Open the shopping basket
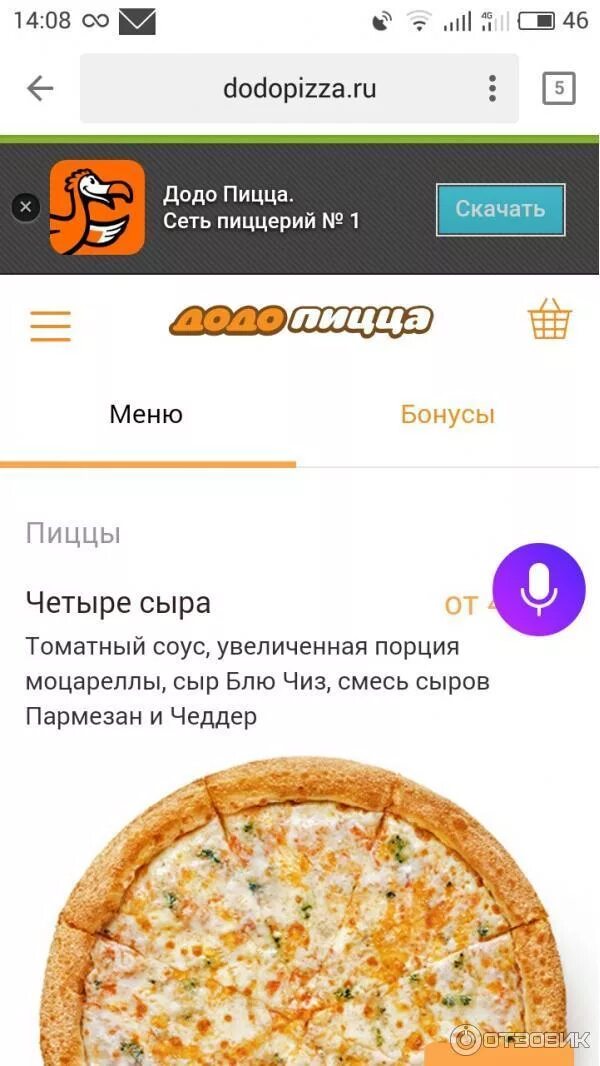The height and width of the screenshot is (1066, 600). click(549, 321)
